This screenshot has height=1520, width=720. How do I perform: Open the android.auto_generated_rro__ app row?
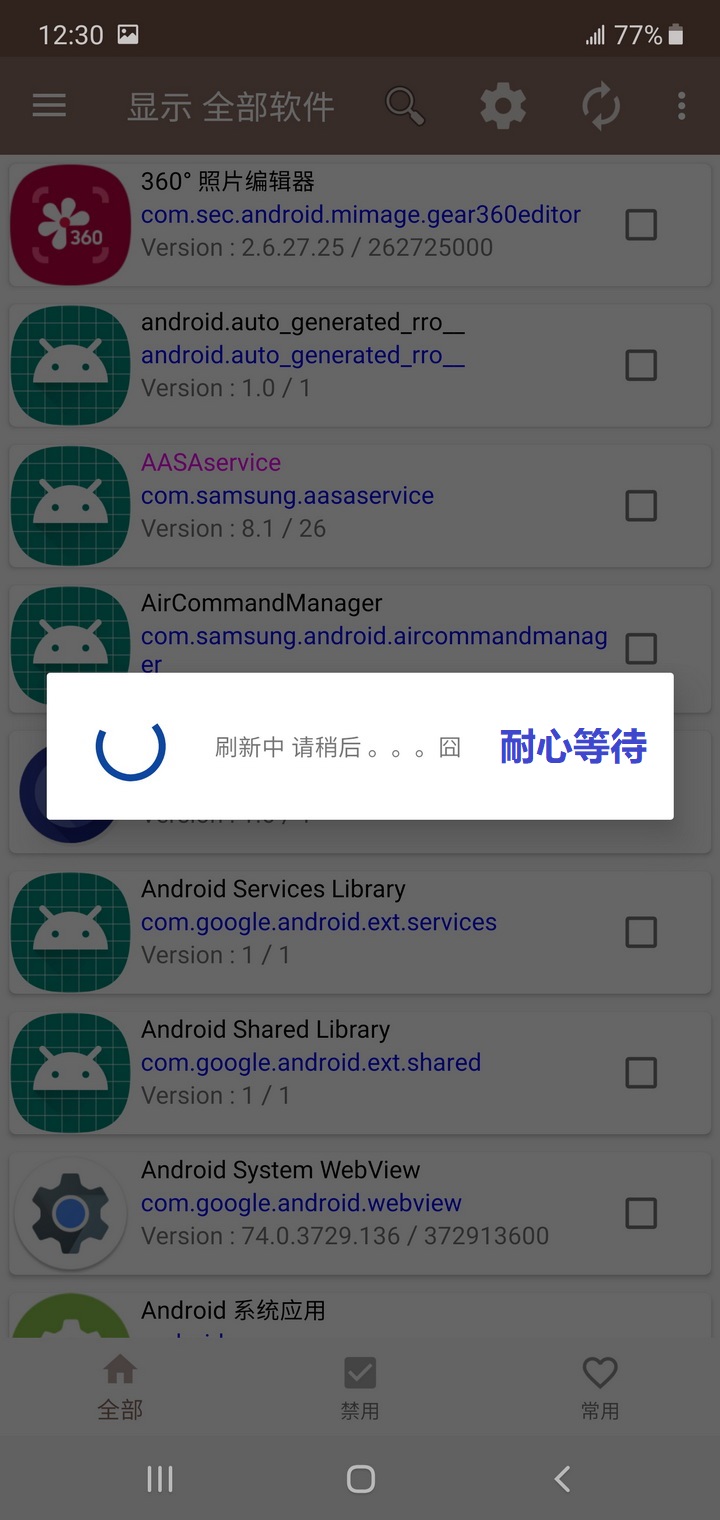point(360,365)
